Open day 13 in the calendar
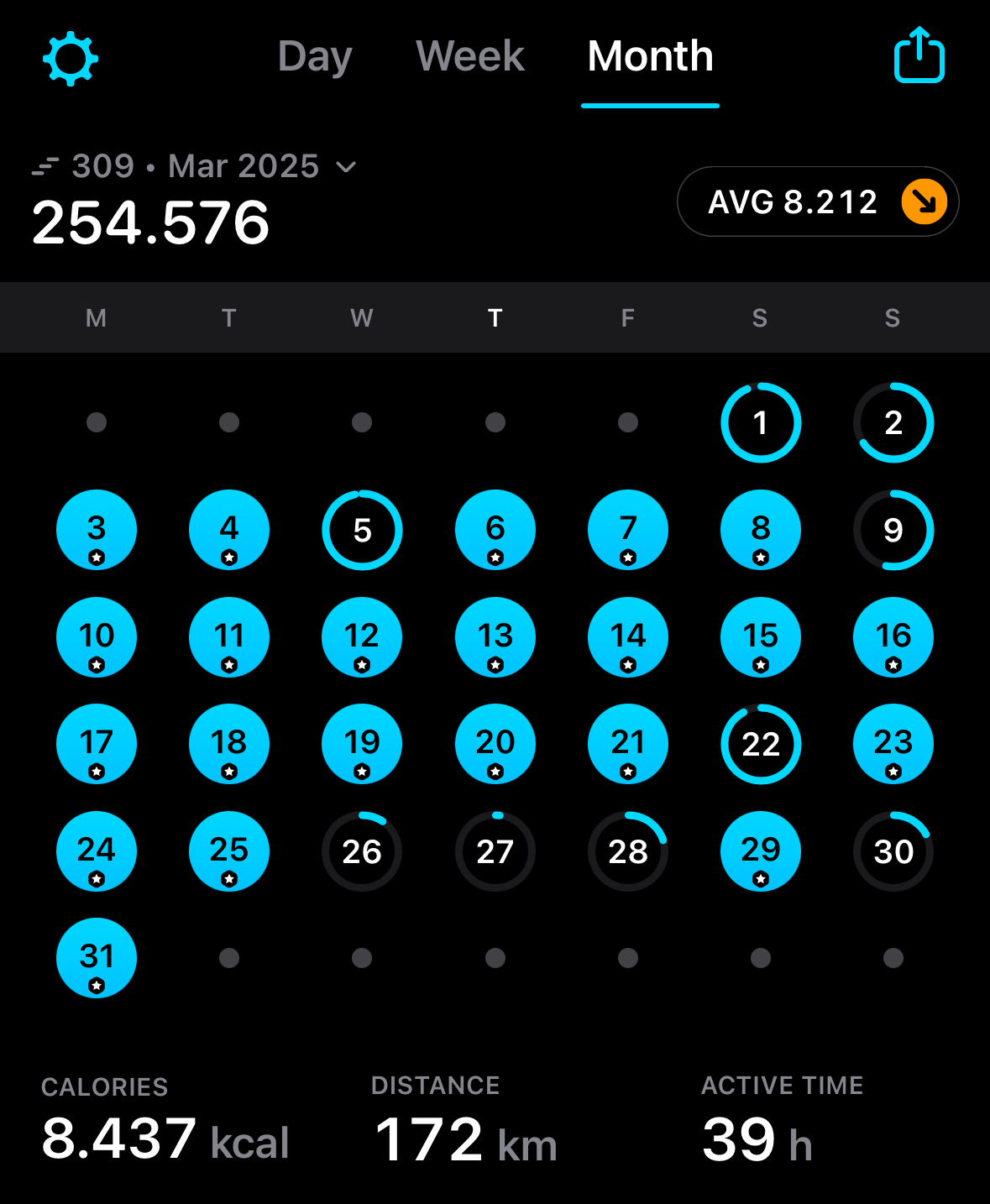This screenshot has height=1204, width=990. click(x=495, y=636)
